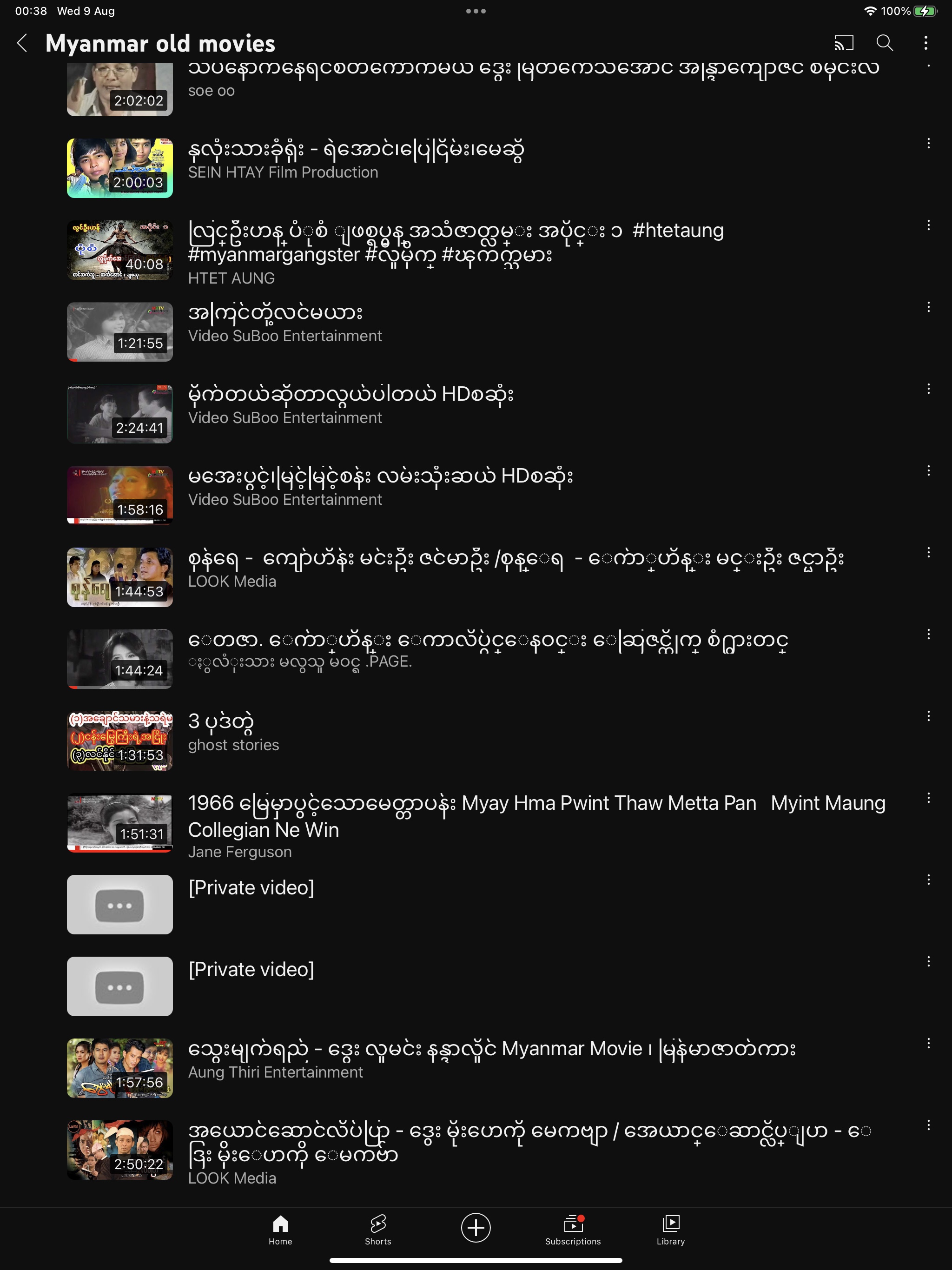Go back from Myanmar old movies playlist

pyautogui.click(x=22, y=43)
